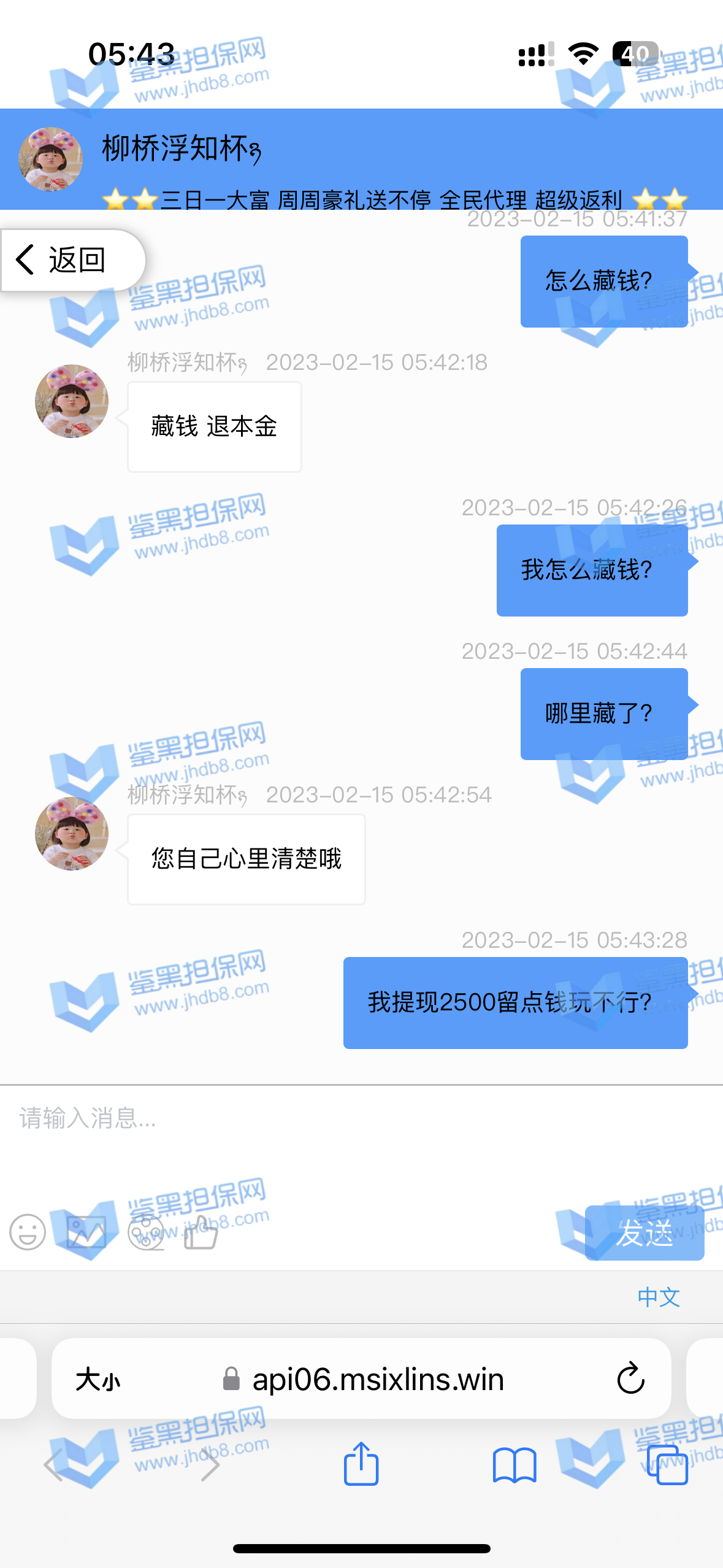This screenshot has height=1568, width=723.
Task: Open Safari bookmarks
Action: (514, 1465)
